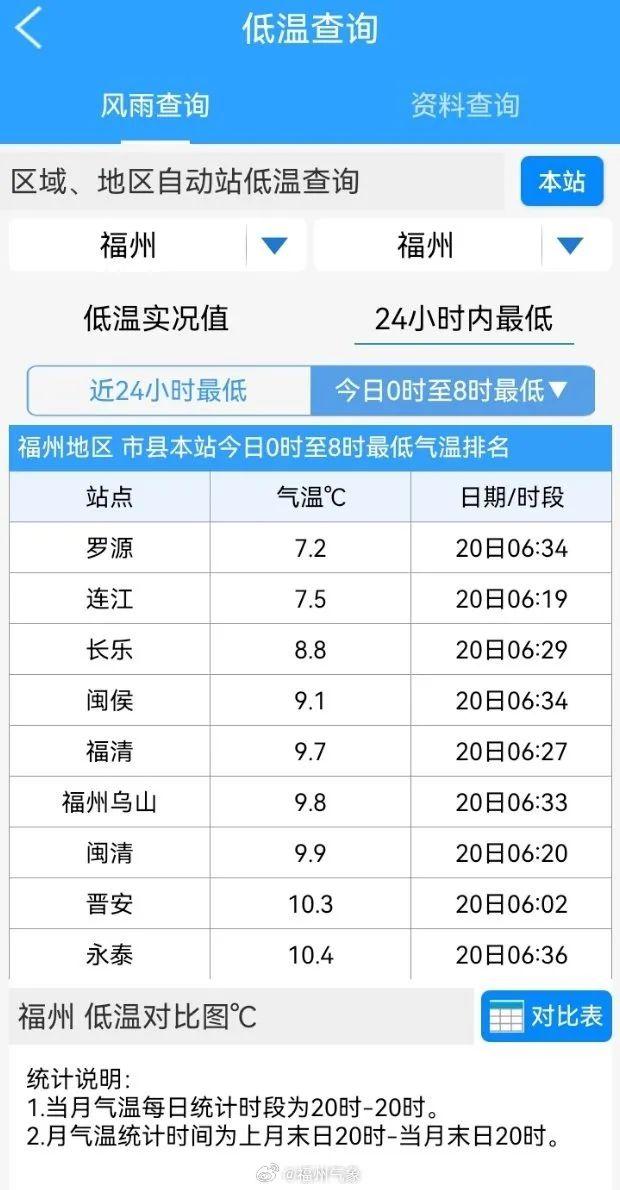The image size is (620, 1190).
Task: Switch to the 风雨查询 tab
Action: 155,105
